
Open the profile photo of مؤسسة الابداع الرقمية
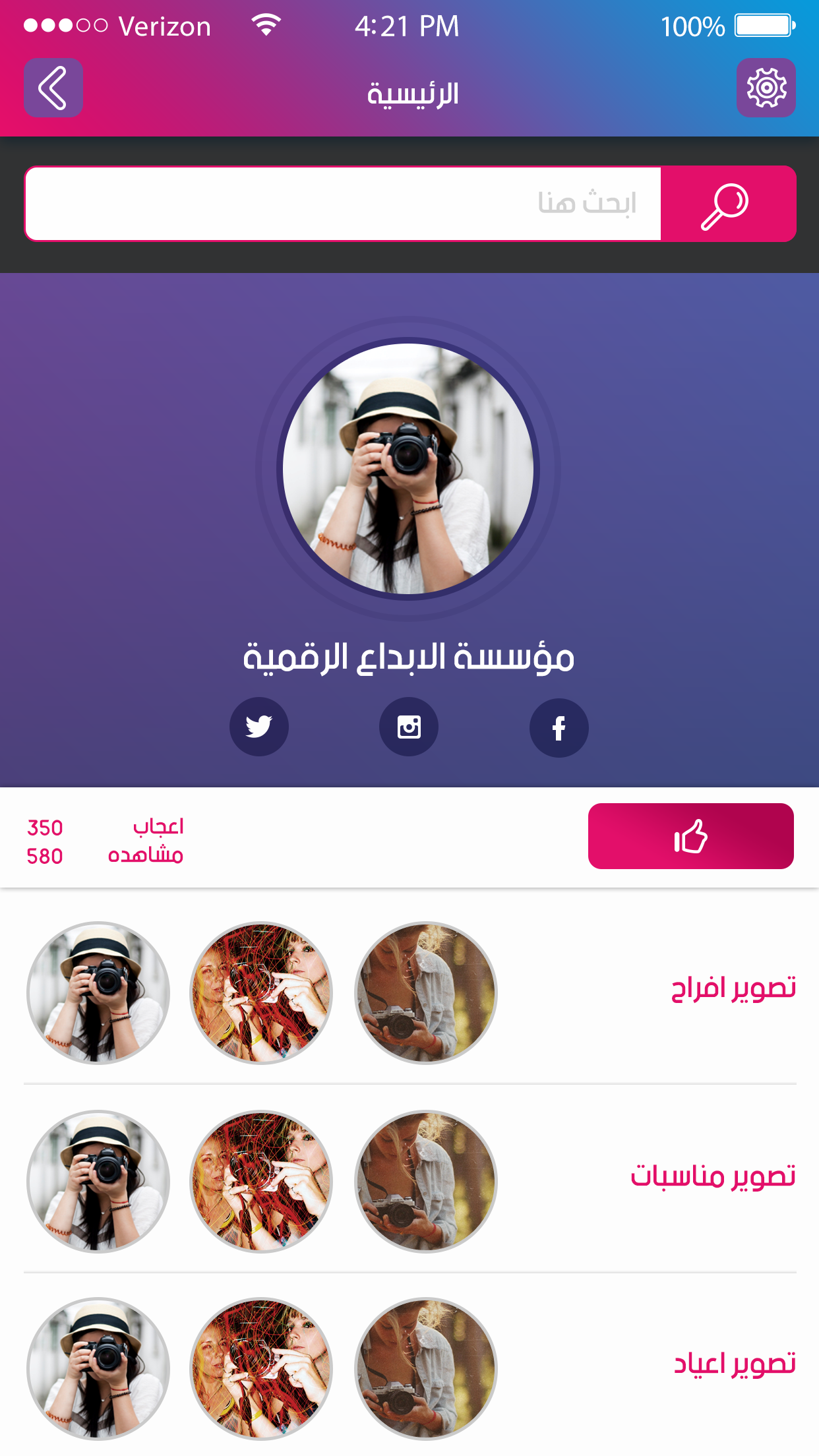(408, 469)
